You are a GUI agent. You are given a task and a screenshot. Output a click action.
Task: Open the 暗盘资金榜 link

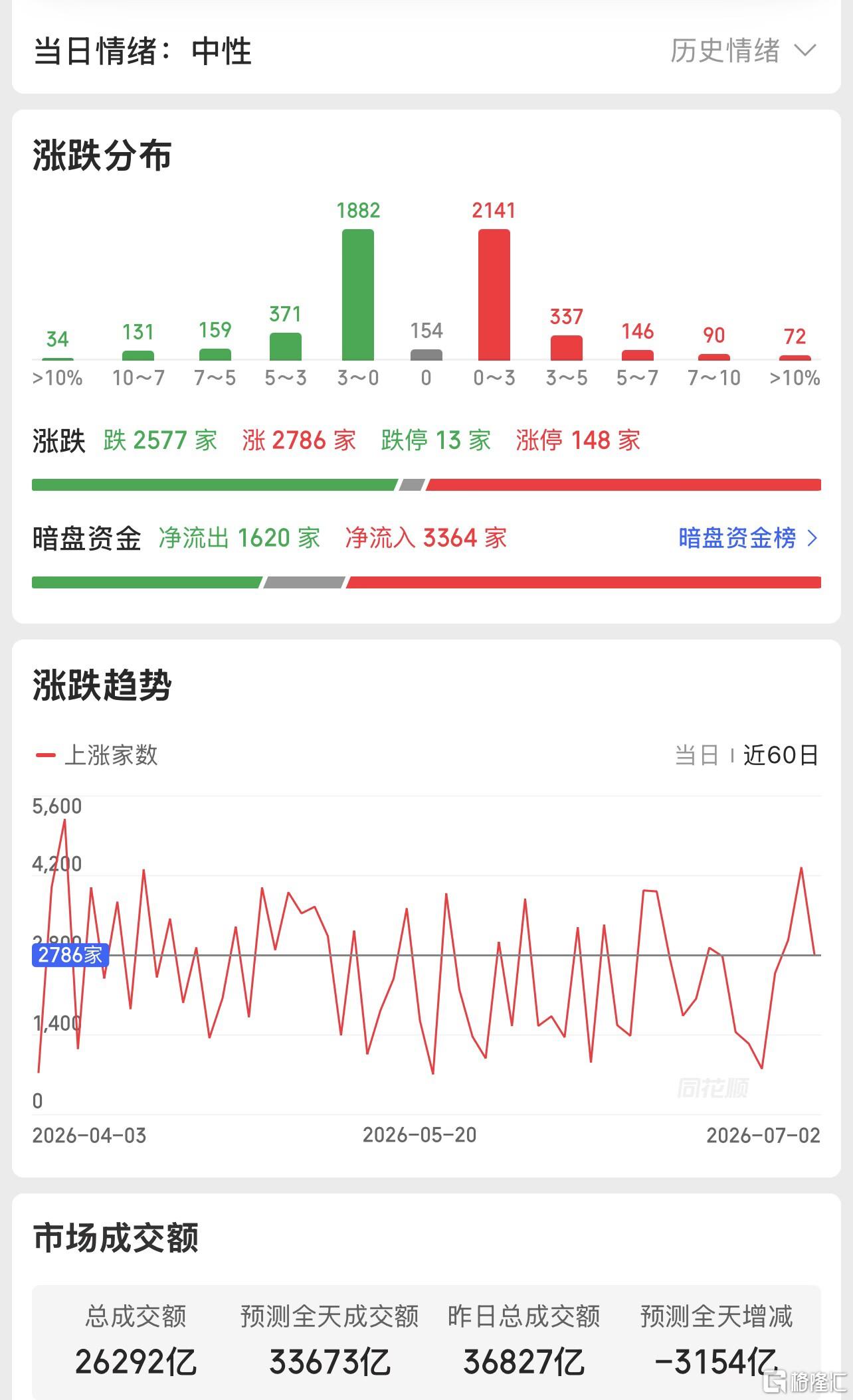coord(748,538)
